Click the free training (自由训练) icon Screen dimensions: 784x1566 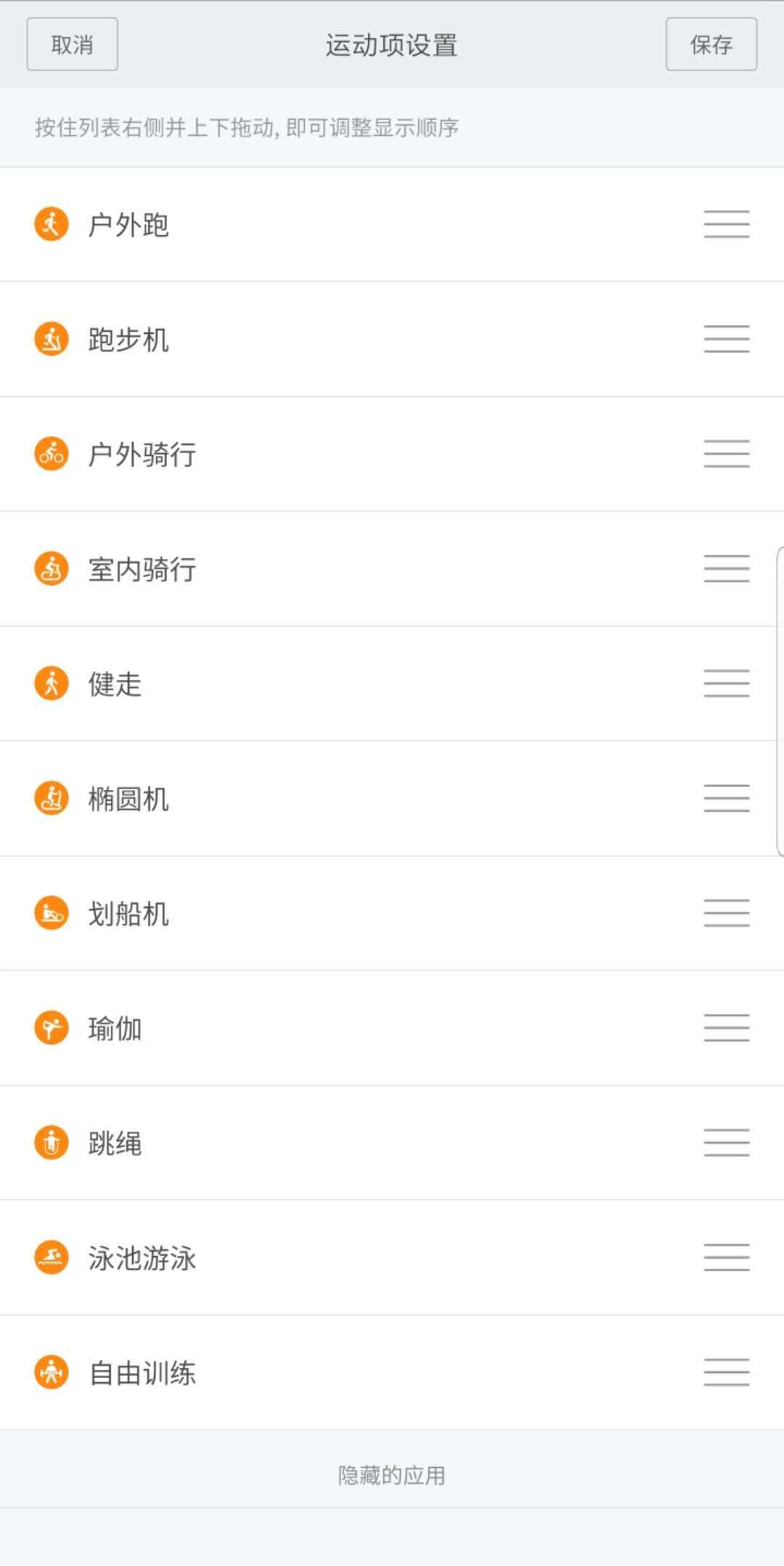pos(52,1371)
